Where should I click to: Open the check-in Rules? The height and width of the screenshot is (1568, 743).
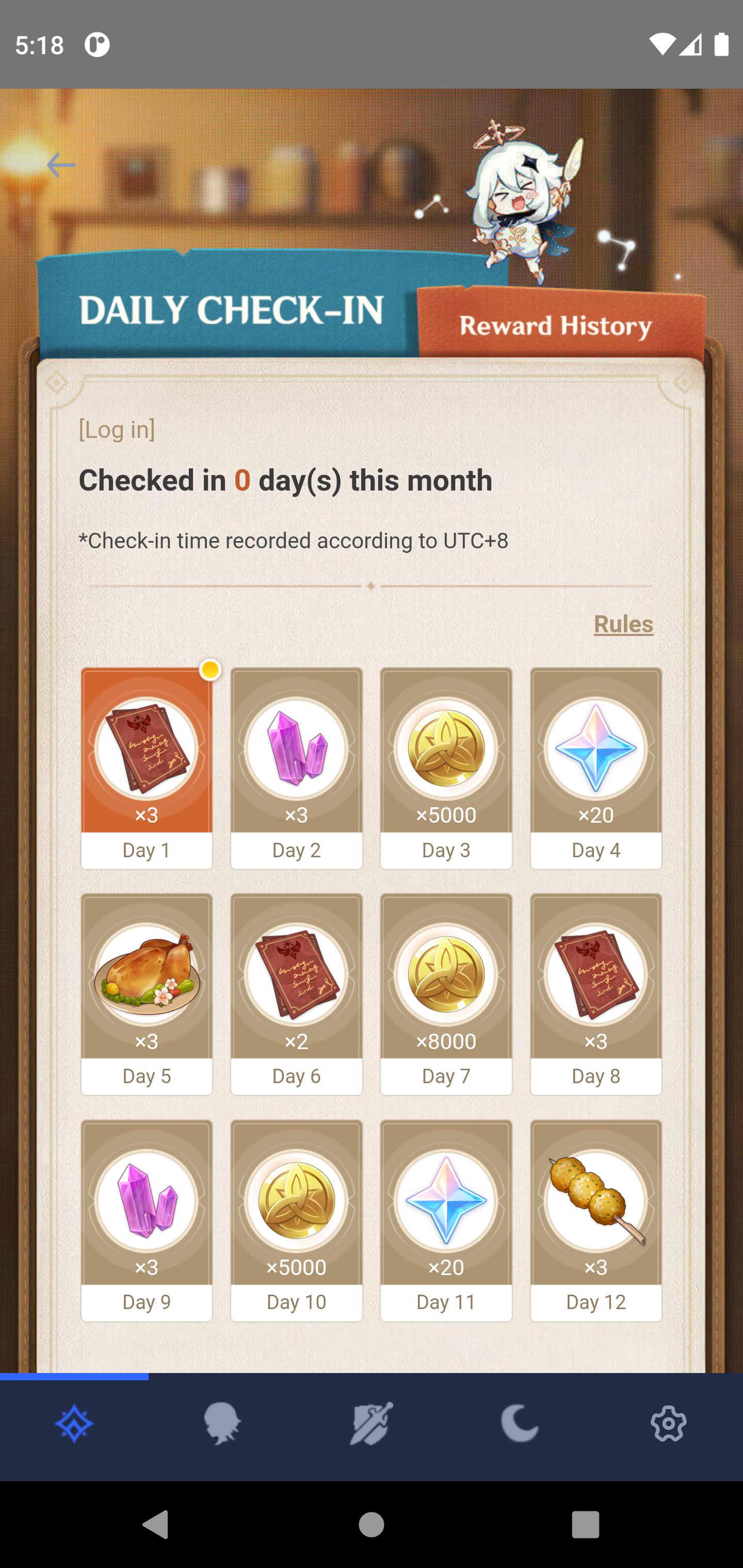(623, 624)
